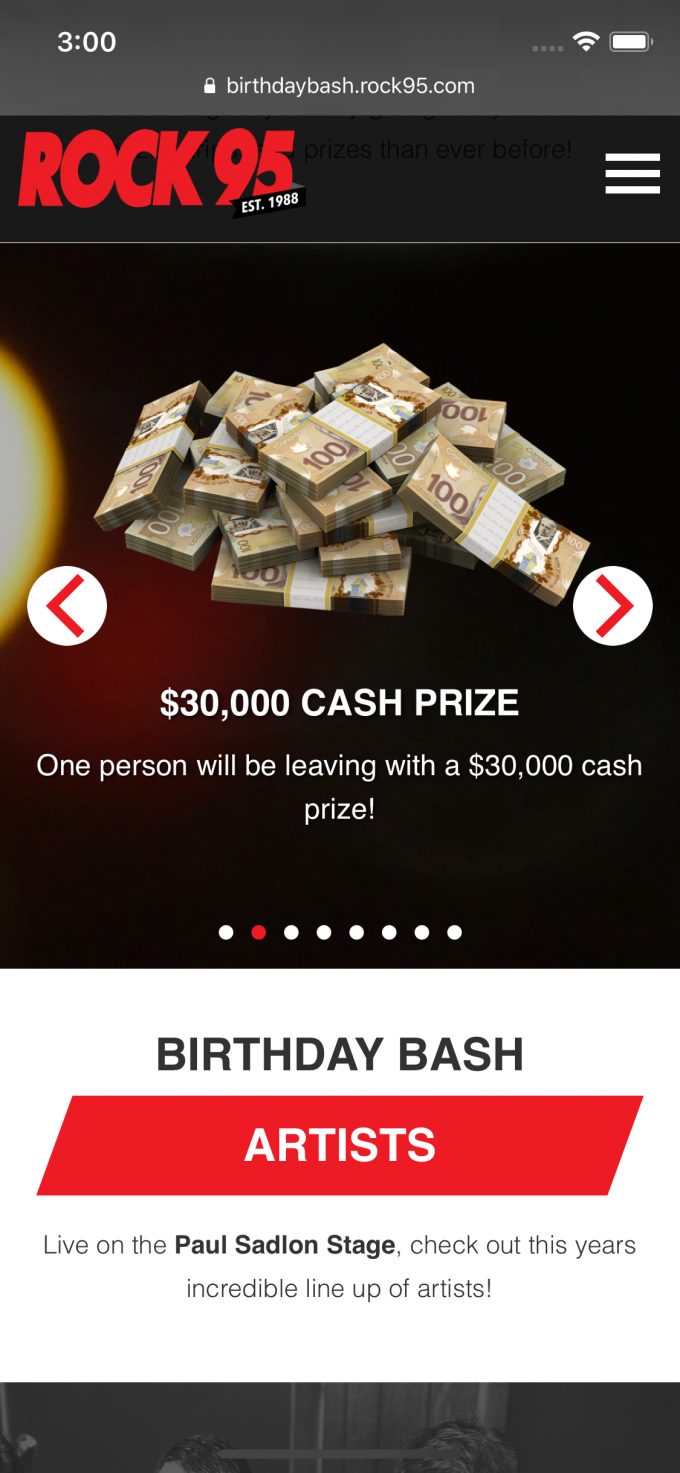Go back to the previous carousel slide
This screenshot has width=680, height=1473.
coord(67,606)
